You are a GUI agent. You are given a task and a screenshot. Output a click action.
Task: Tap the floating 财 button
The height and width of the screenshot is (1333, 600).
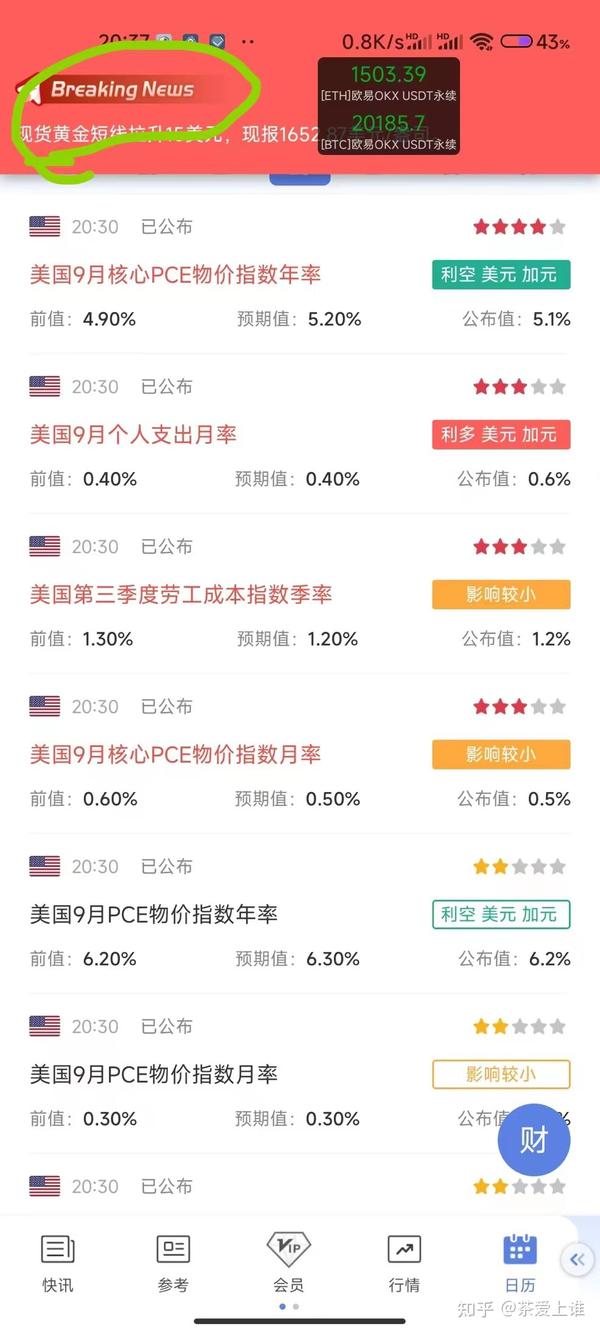[533, 1139]
